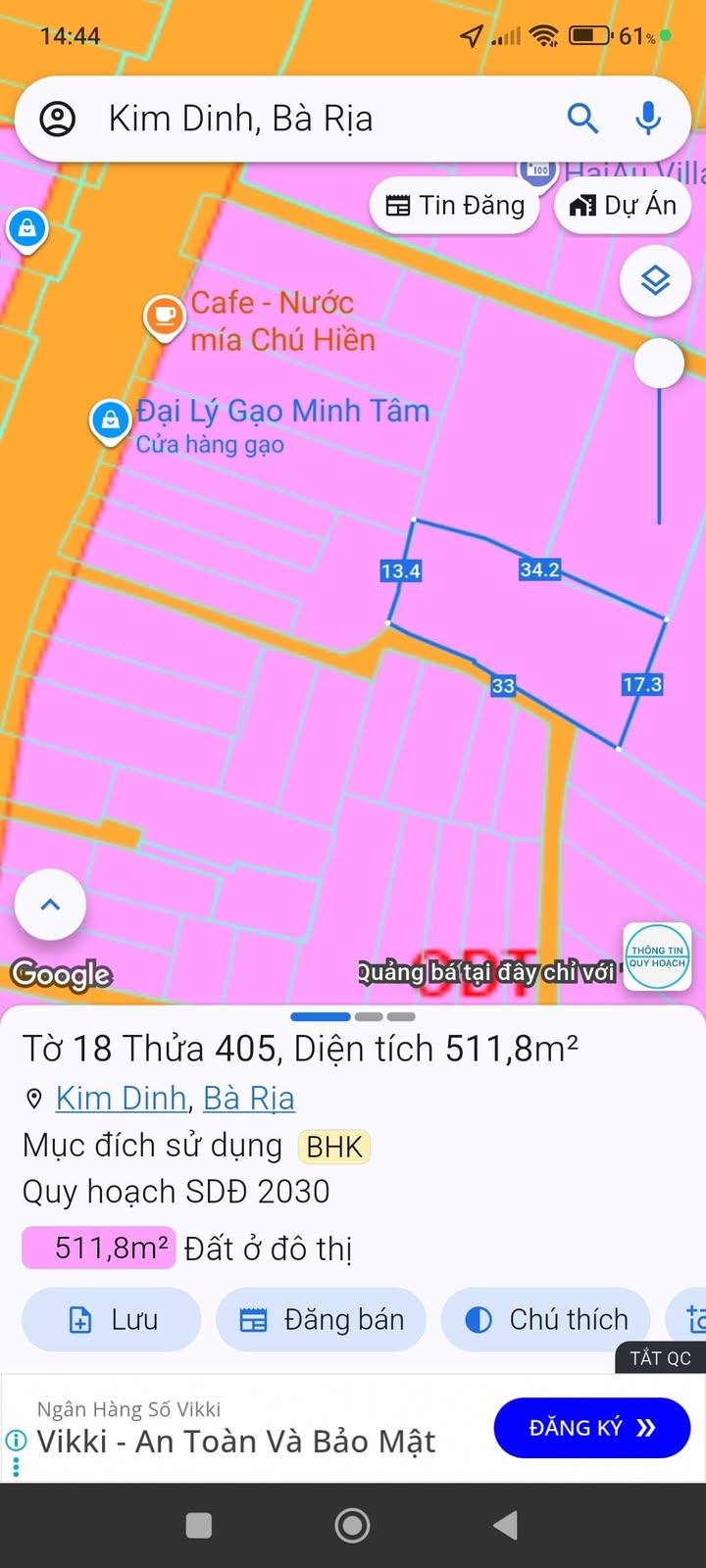Start voice search with the microphone
Screen dimensions: 706x1568
647,119
